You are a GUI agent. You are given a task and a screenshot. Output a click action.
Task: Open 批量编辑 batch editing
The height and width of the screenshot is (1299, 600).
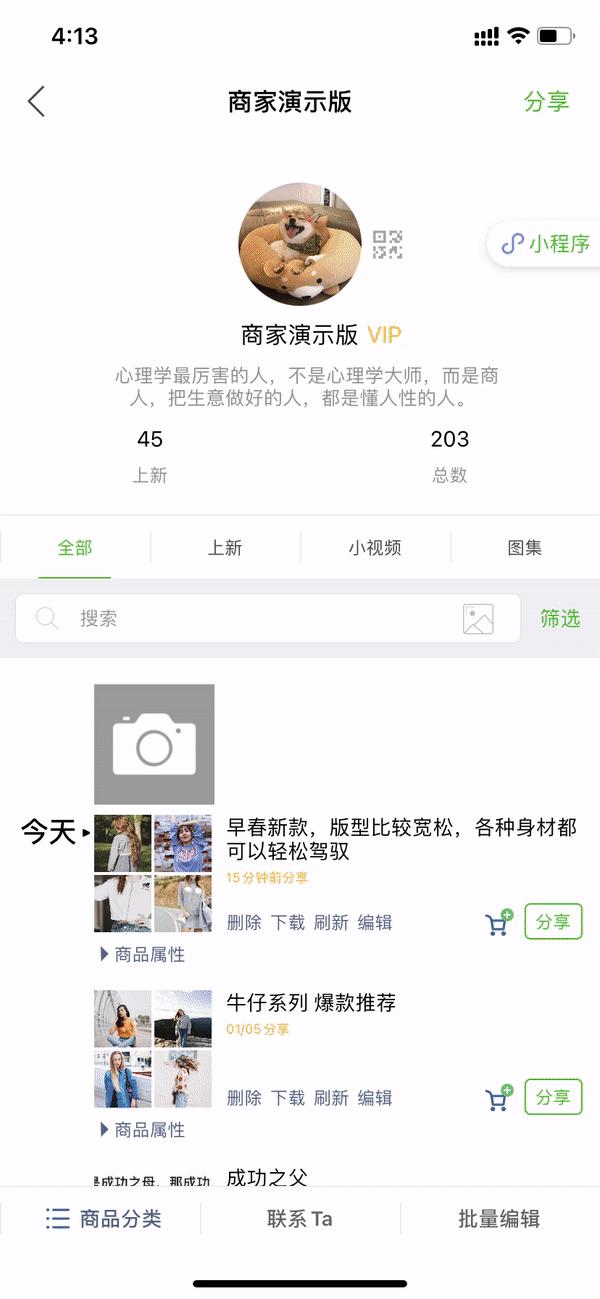coord(499,1219)
